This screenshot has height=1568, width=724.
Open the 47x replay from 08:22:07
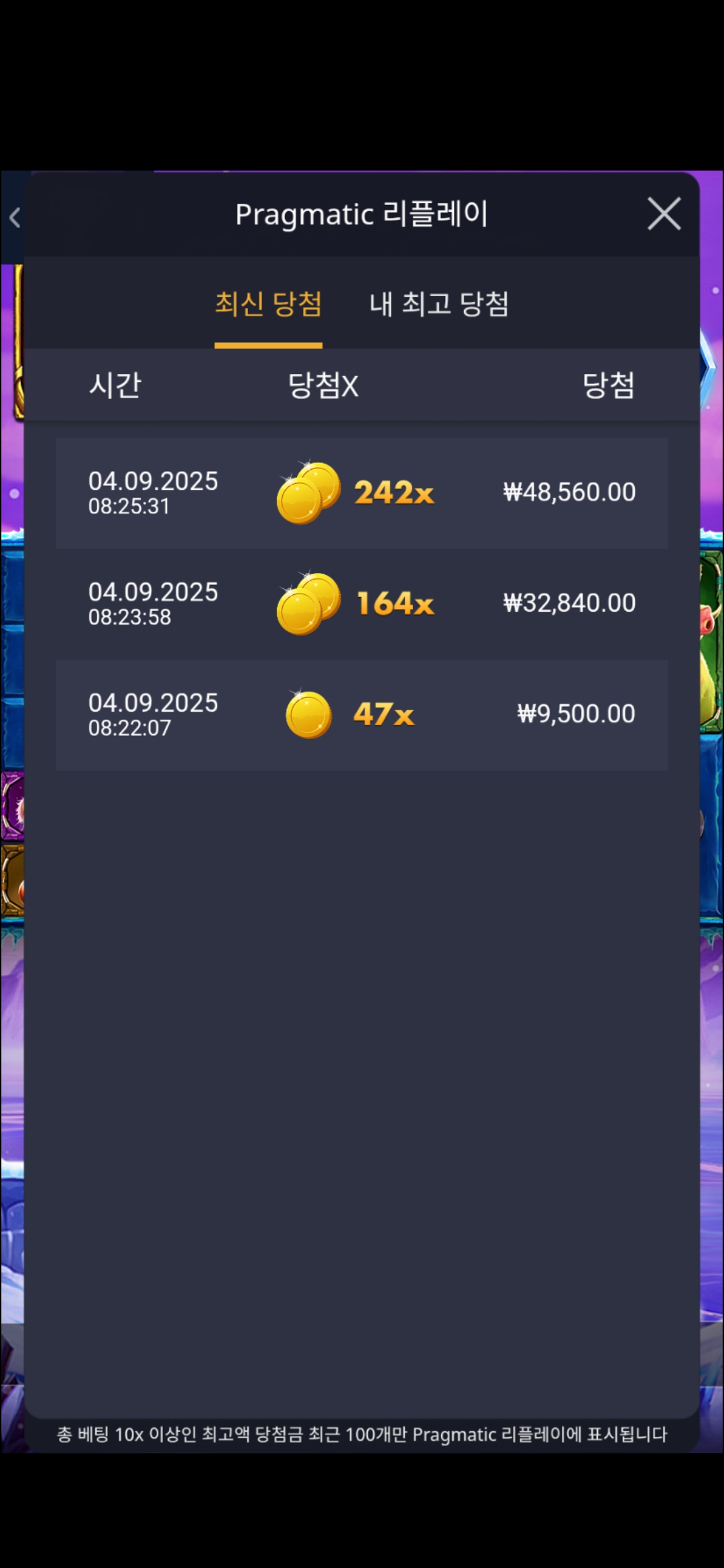tap(362, 714)
